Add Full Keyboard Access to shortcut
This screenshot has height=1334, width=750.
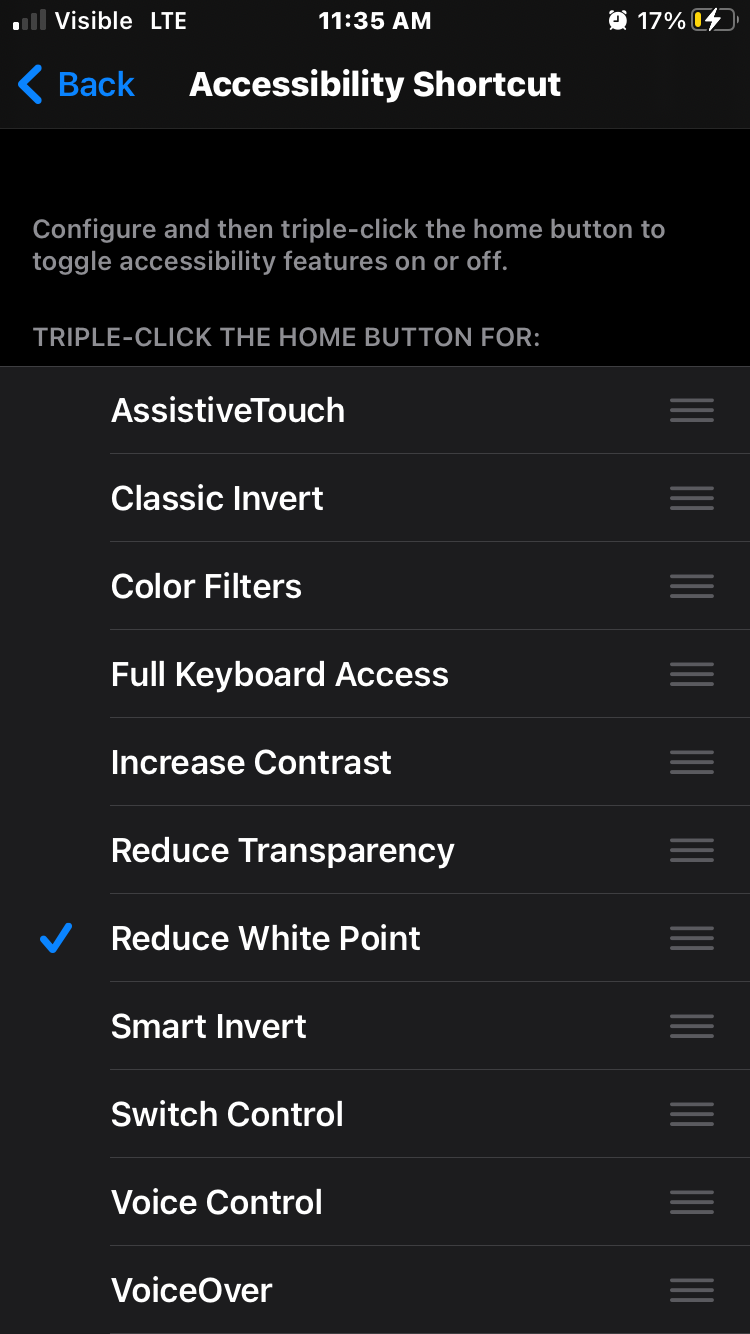279,675
